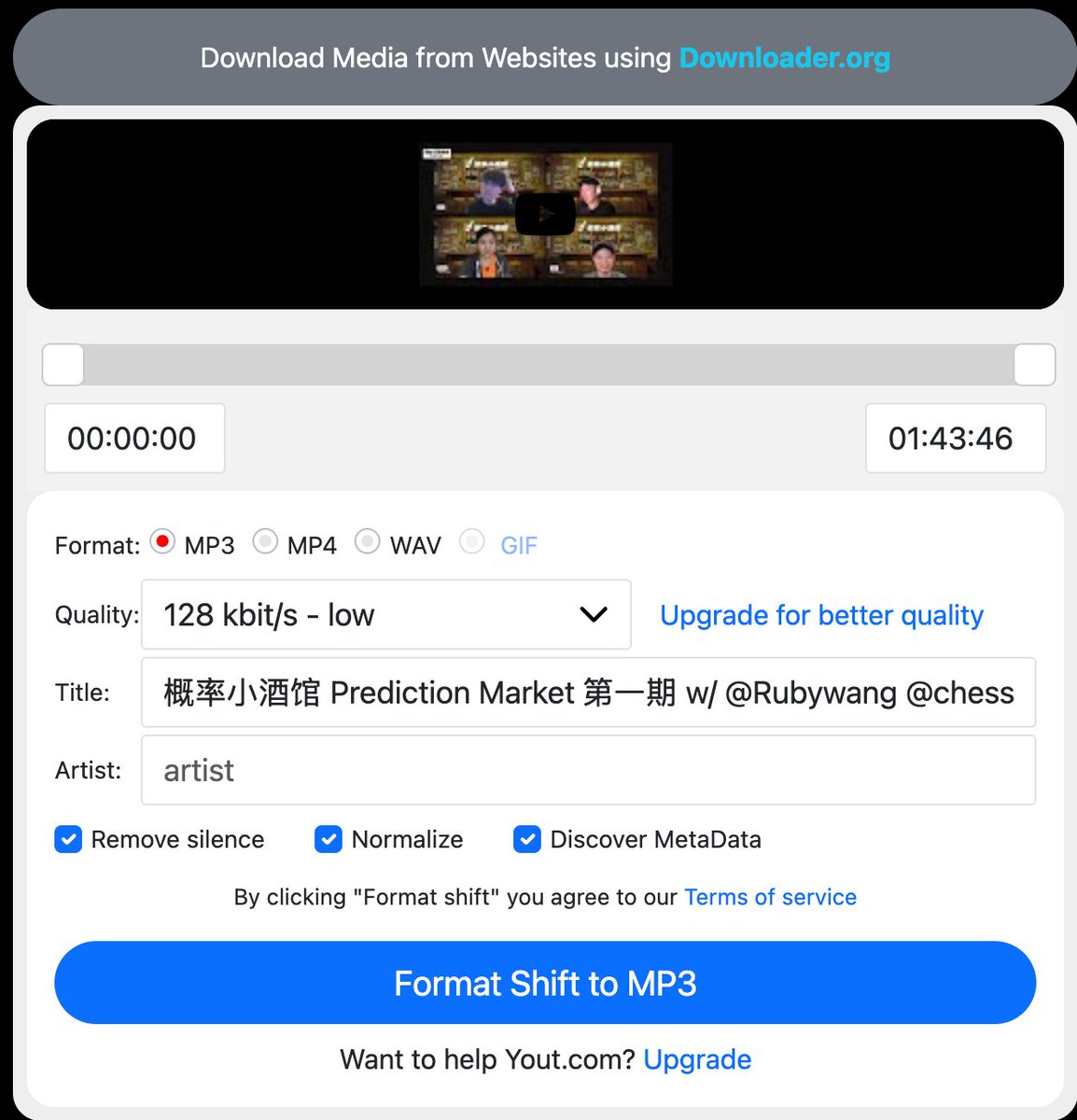1077x1120 pixels.
Task: Play the video preview
Action: coord(545,215)
